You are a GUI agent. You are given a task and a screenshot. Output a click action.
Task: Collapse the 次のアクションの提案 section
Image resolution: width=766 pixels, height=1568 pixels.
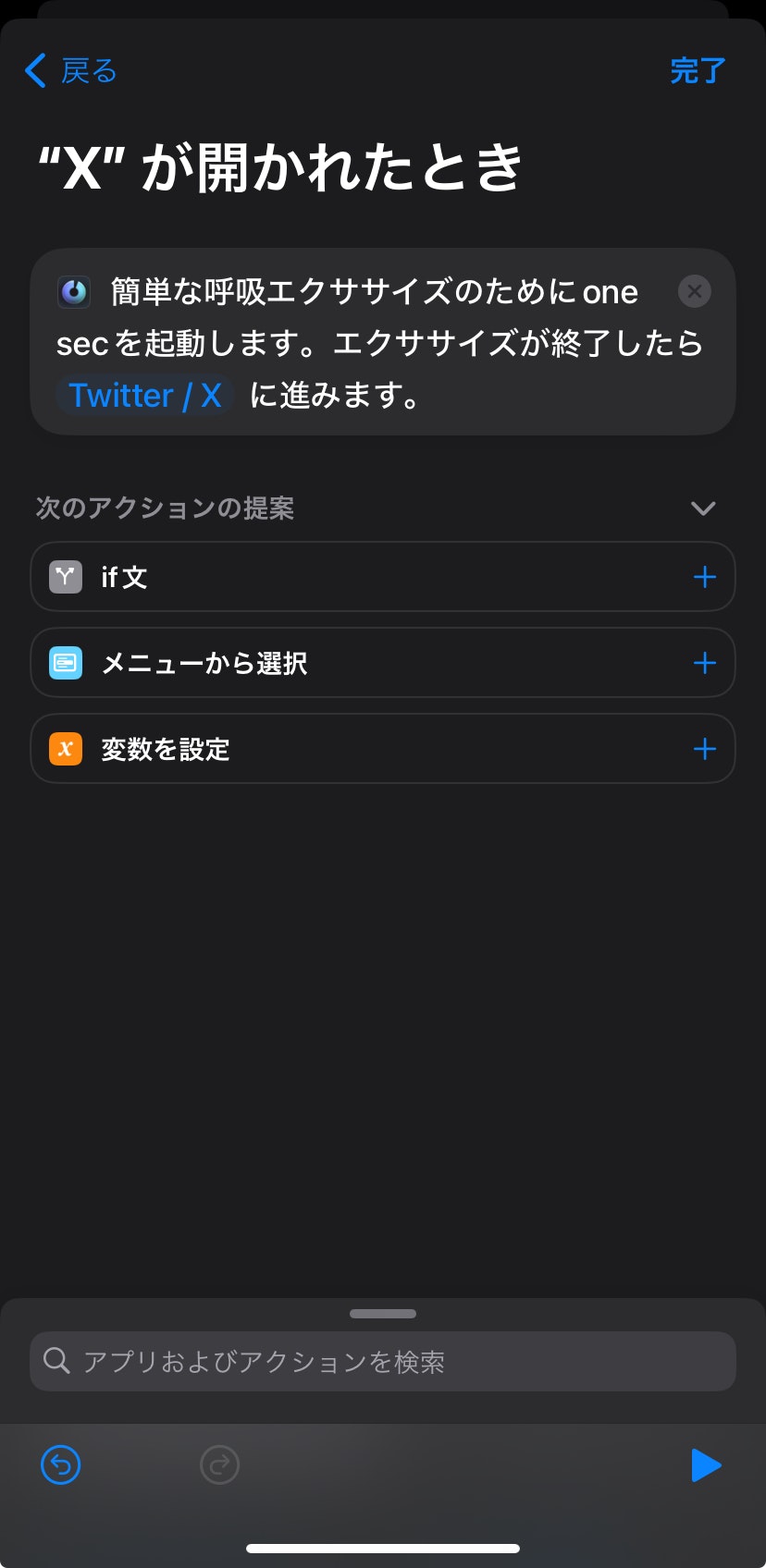point(703,508)
